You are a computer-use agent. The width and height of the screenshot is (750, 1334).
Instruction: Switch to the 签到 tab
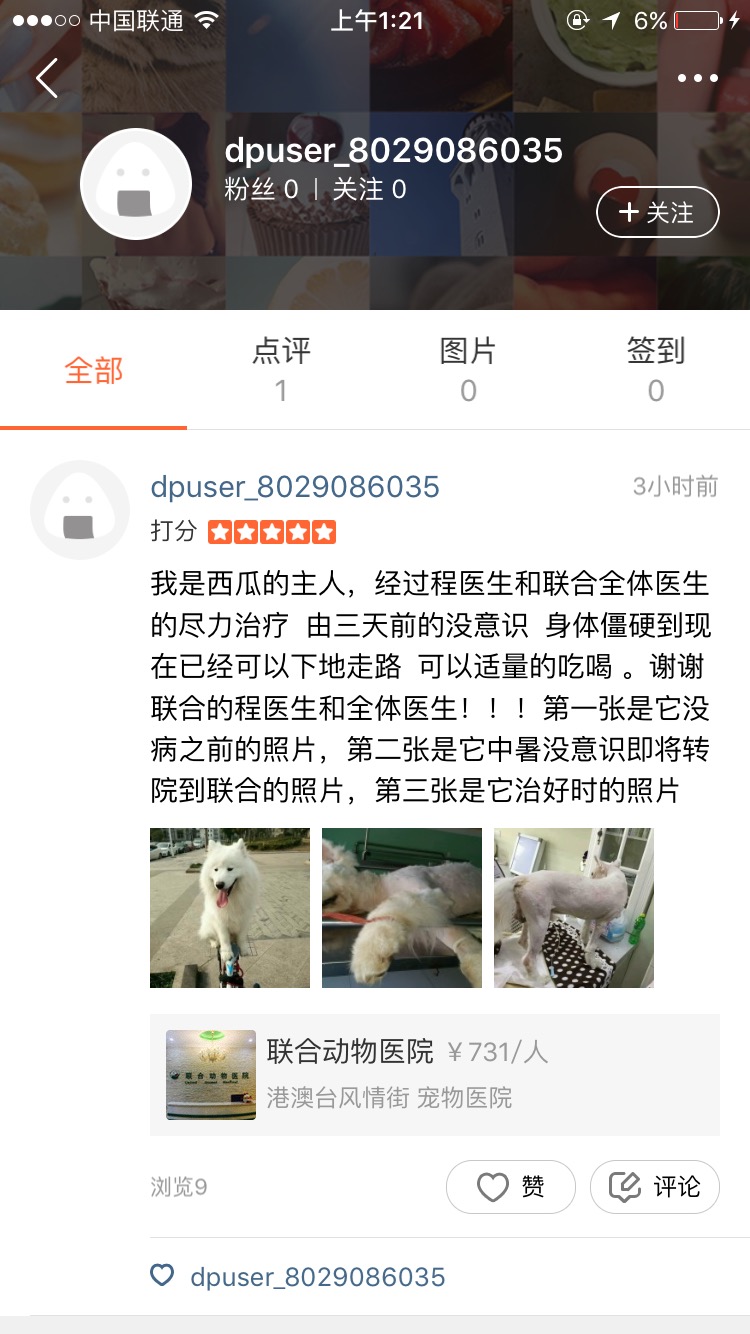[x=655, y=369]
